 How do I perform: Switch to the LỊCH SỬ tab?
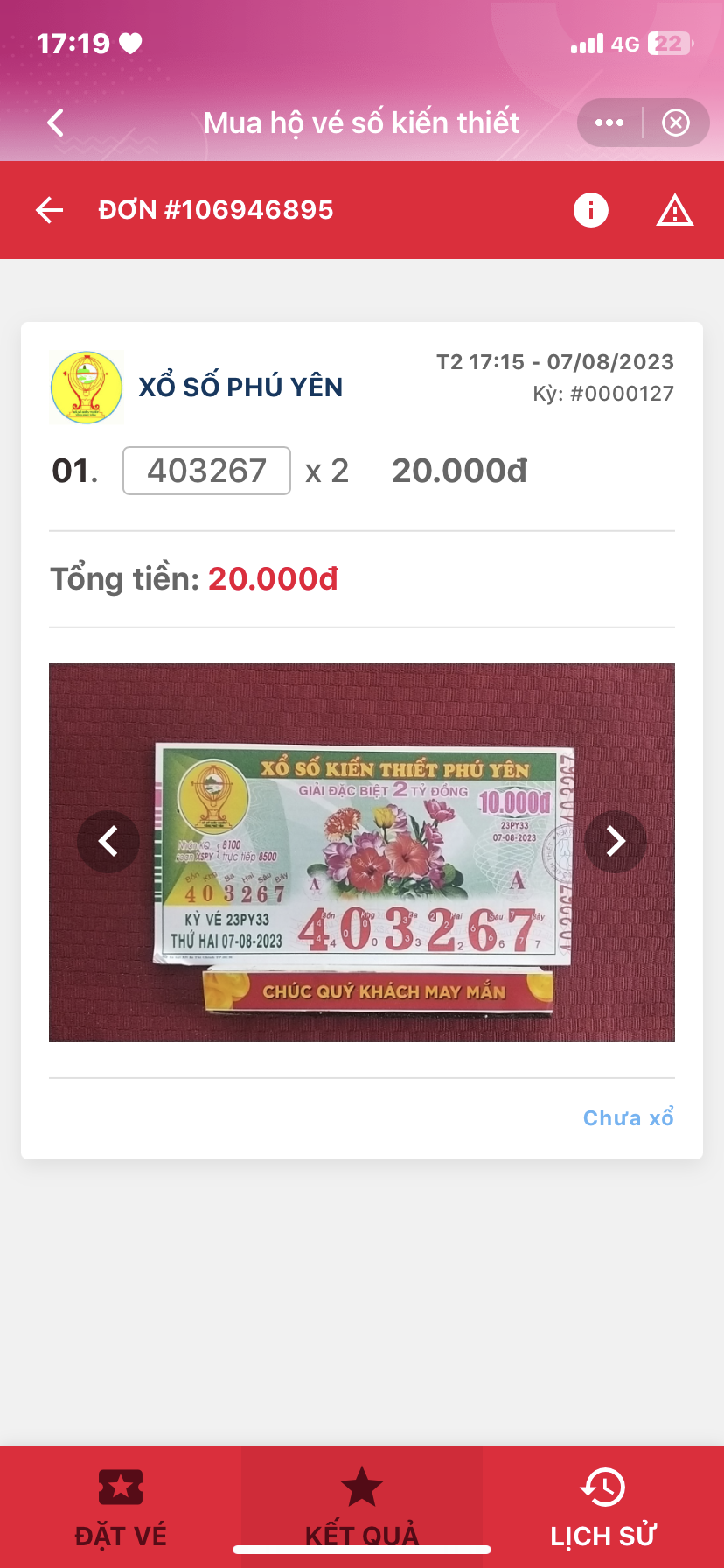pos(602,1507)
